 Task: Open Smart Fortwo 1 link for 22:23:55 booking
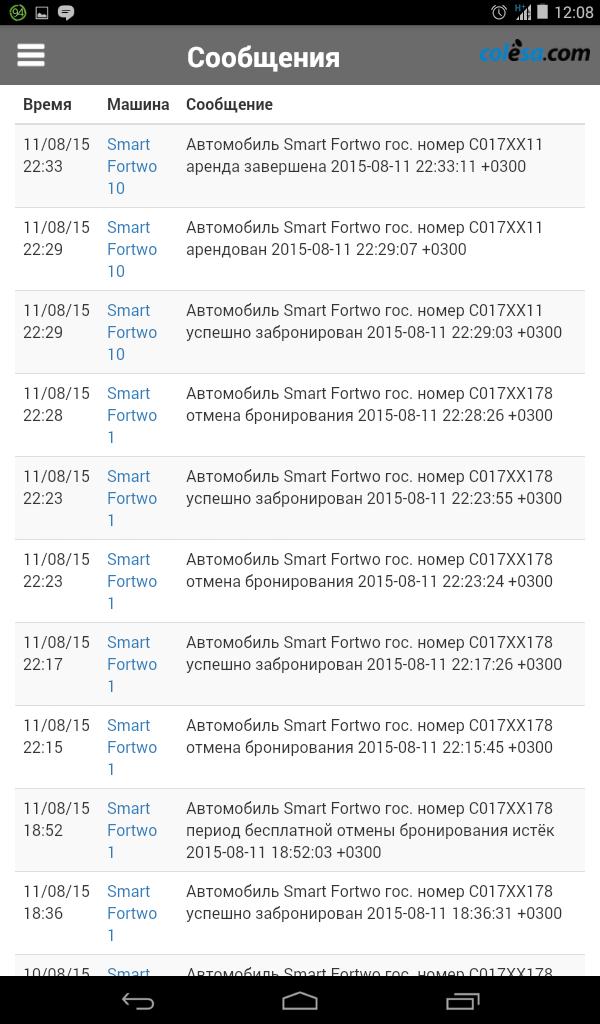coord(131,498)
